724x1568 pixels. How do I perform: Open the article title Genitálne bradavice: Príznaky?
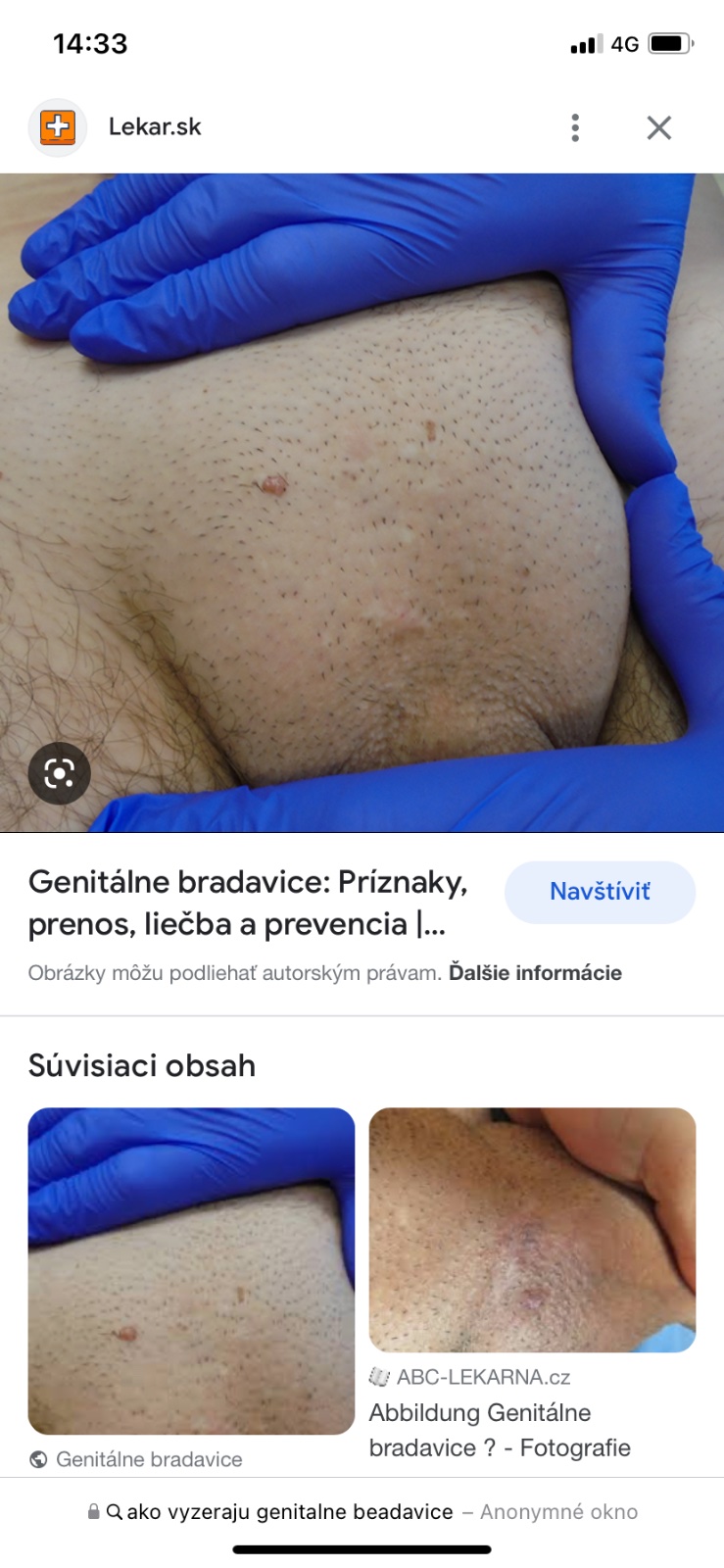click(247, 903)
